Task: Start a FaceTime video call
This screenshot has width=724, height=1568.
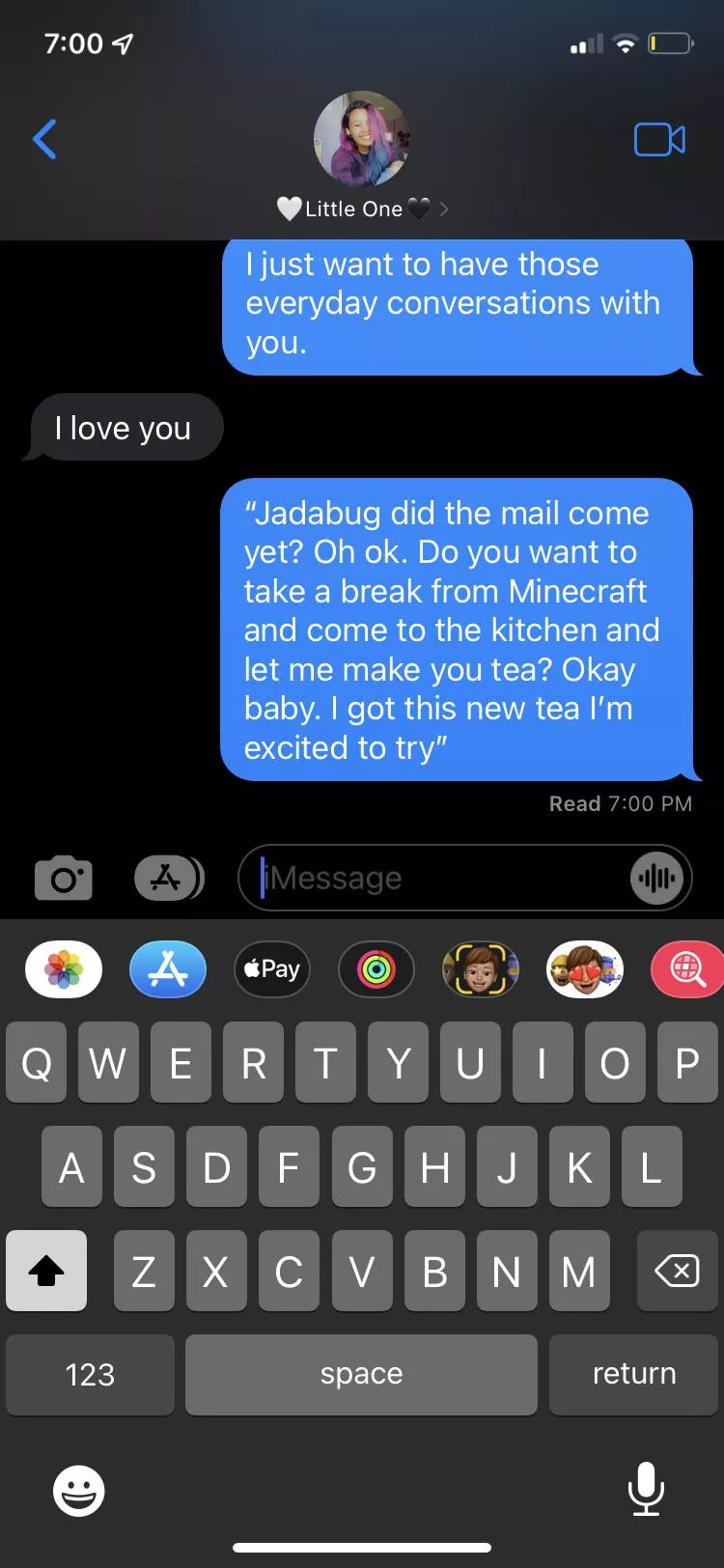Action: [659, 140]
